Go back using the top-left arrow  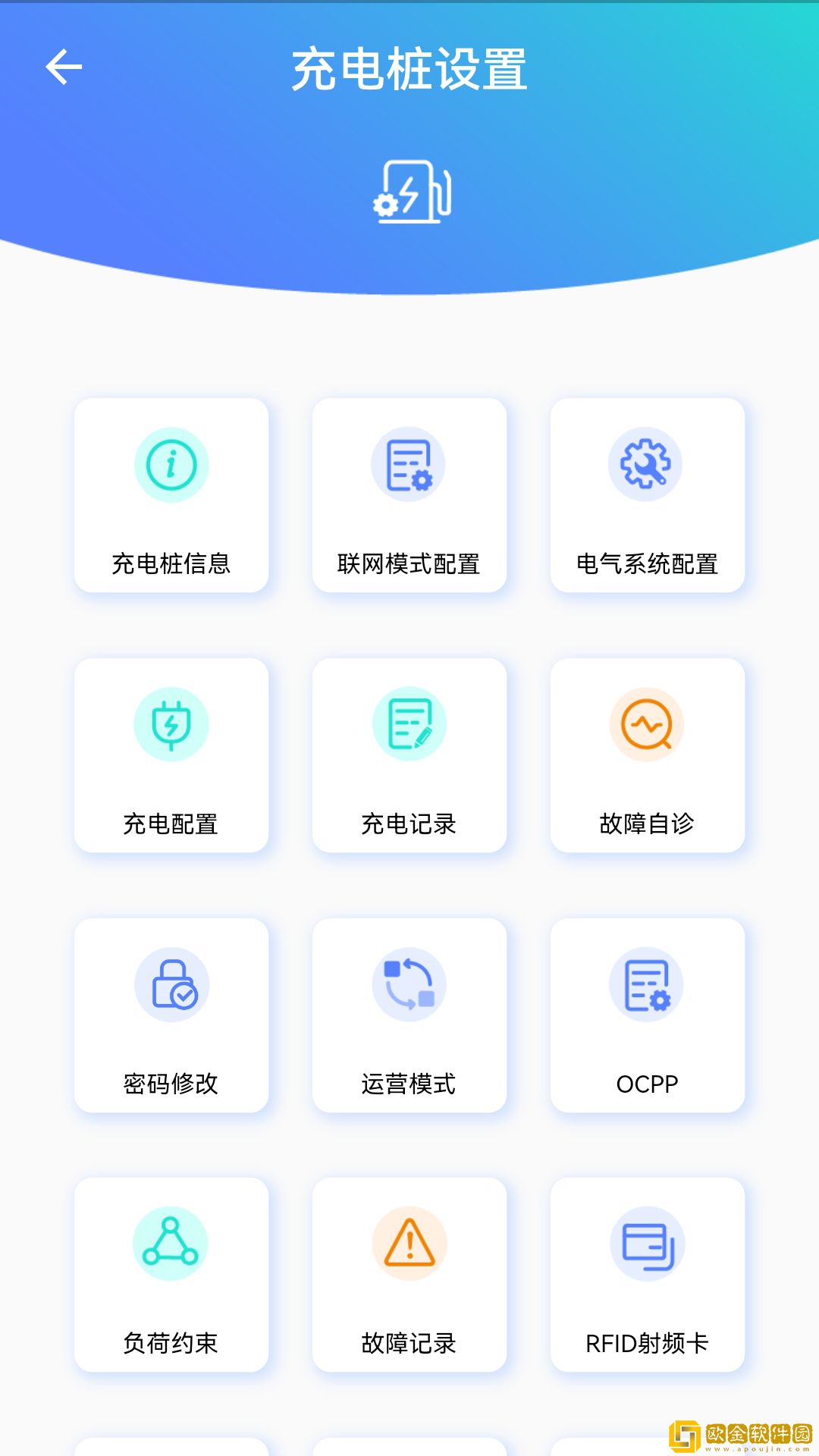[x=64, y=67]
